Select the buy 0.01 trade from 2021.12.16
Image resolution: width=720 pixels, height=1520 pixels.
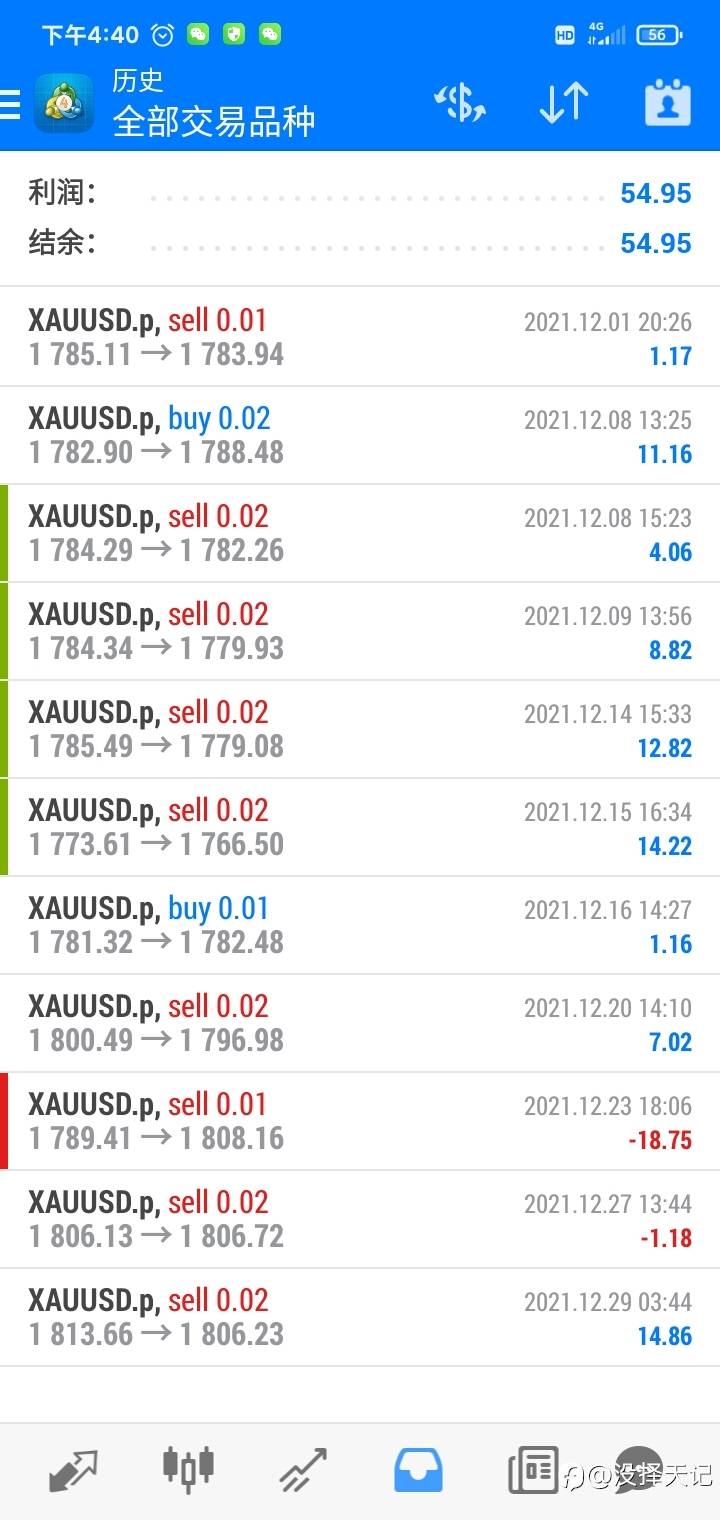click(x=360, y=925)
